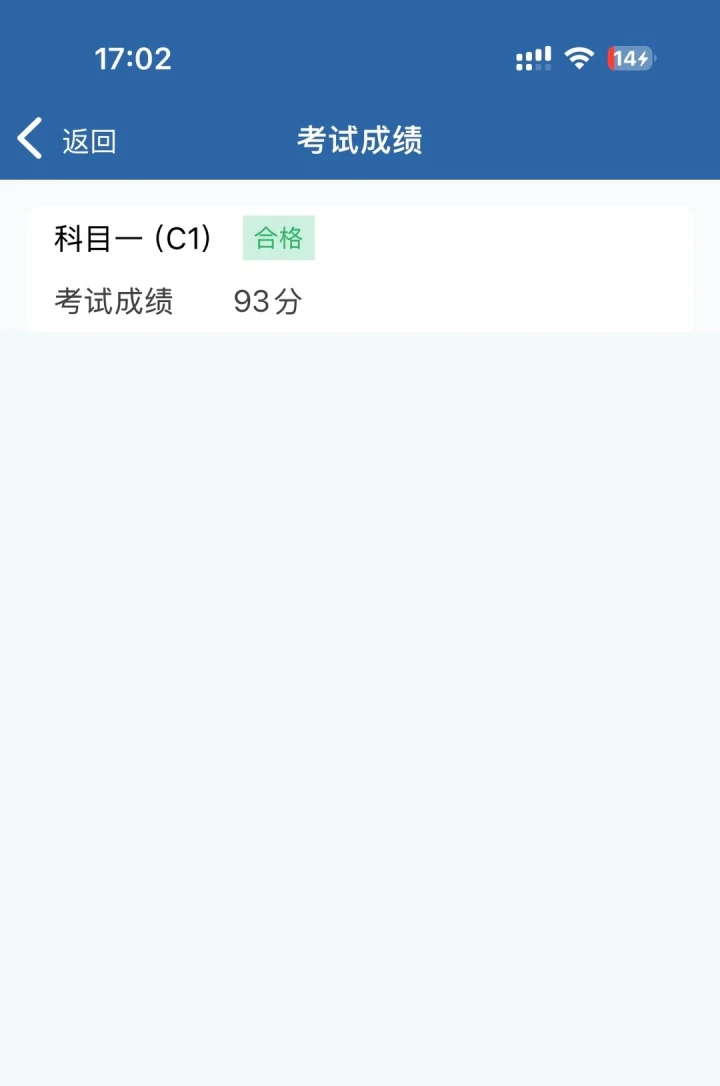Screen dimensions: 720x1086
Task: Go back using the 返回 button
Action: [x=66, y=140]
